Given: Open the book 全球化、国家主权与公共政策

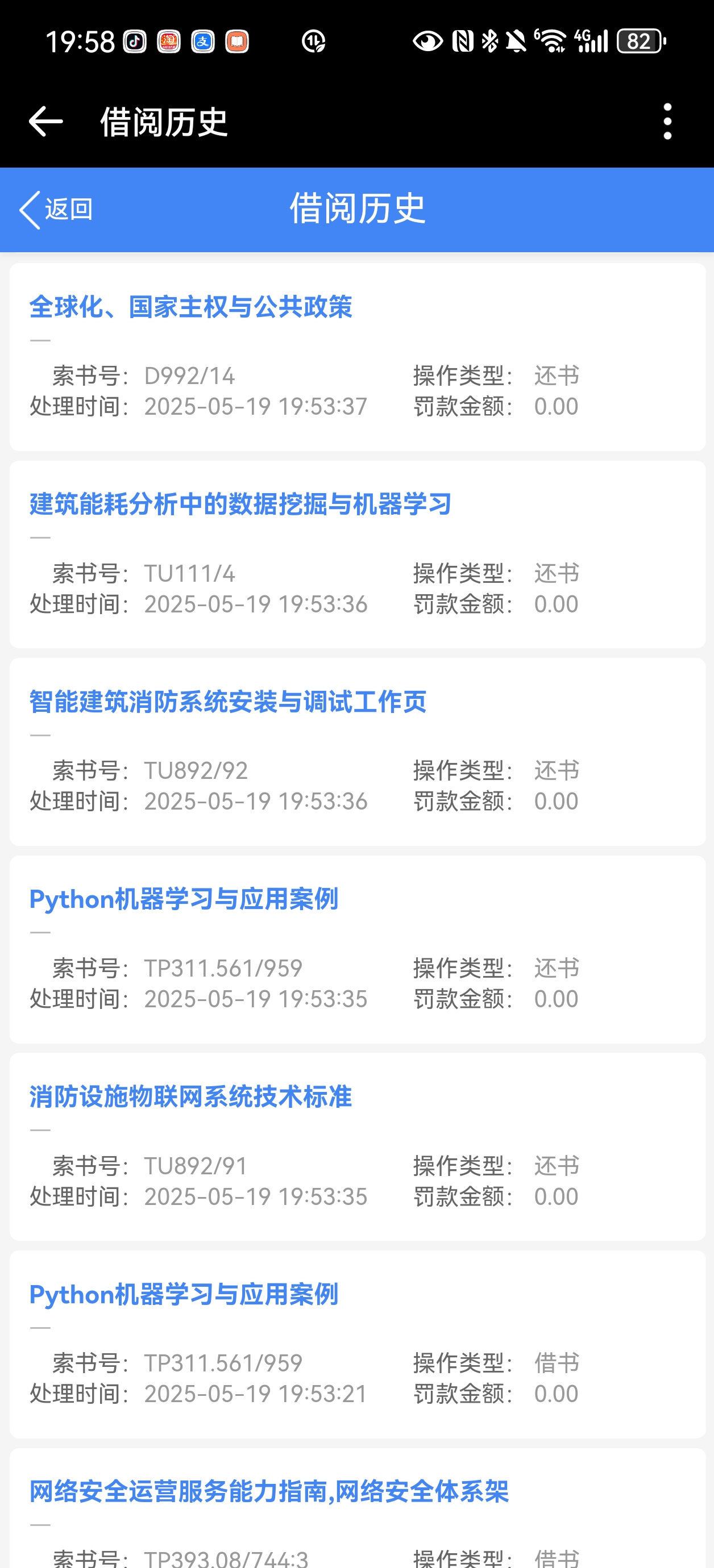Looking at the screenshot, I should point(190,307).
